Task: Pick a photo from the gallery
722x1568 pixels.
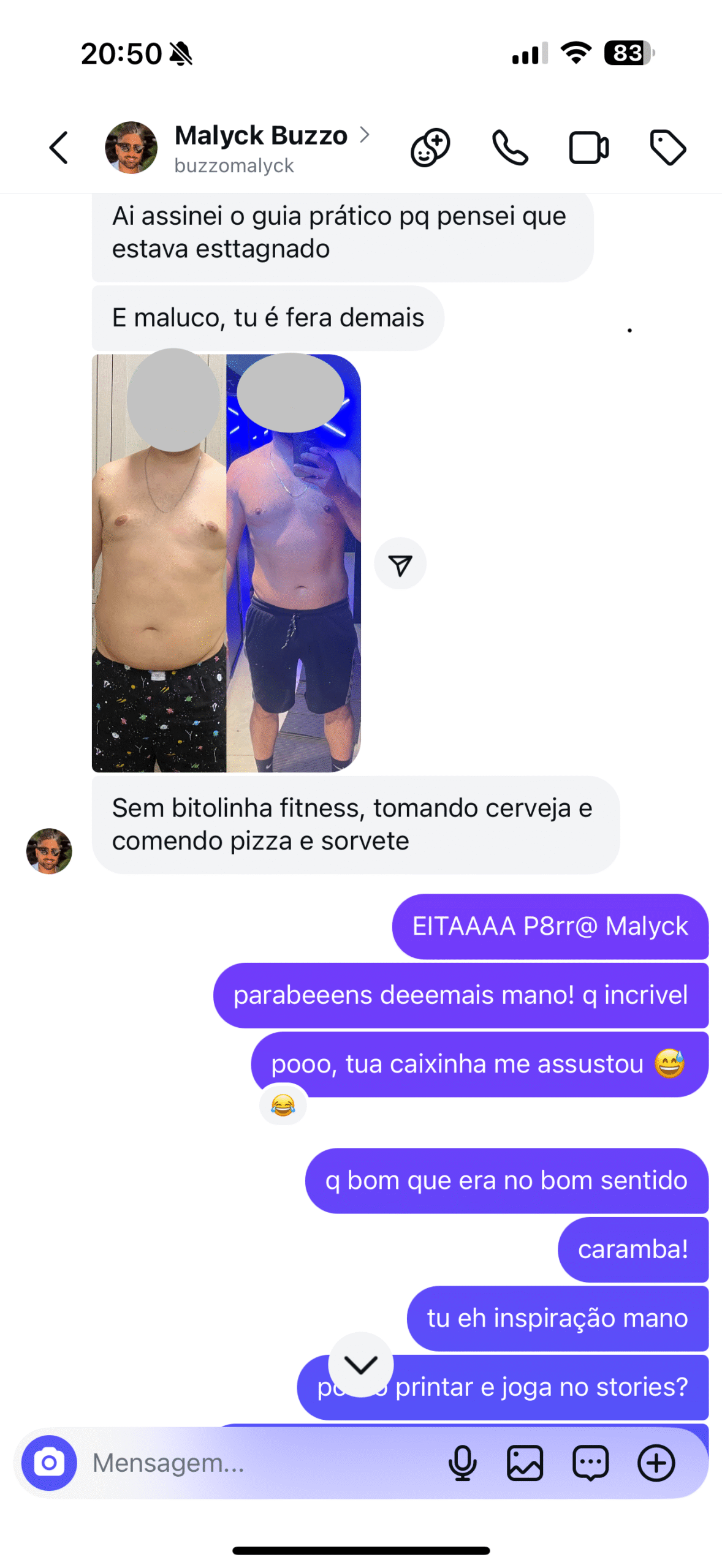Action: (525, 1463)
